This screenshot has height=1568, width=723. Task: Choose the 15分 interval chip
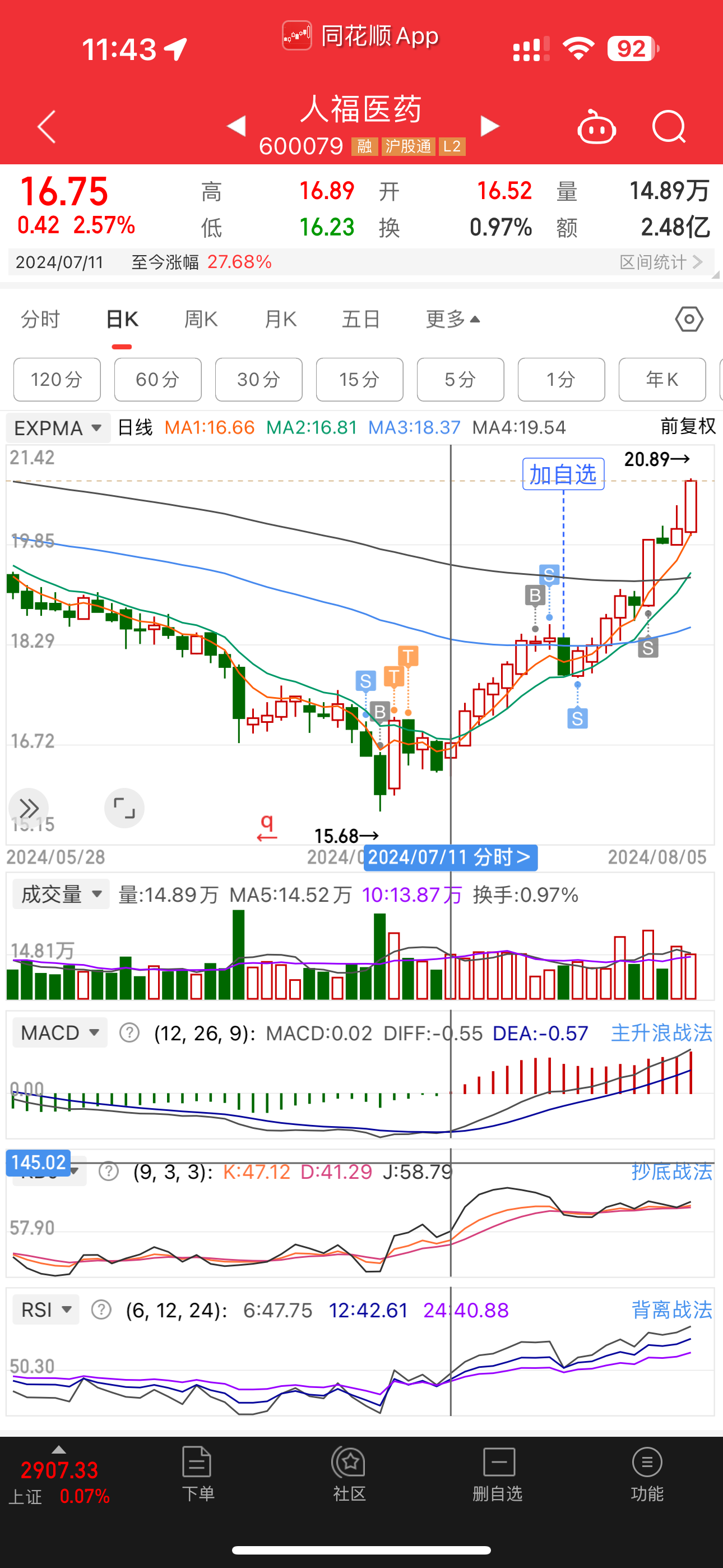click(x=359, y=379)
